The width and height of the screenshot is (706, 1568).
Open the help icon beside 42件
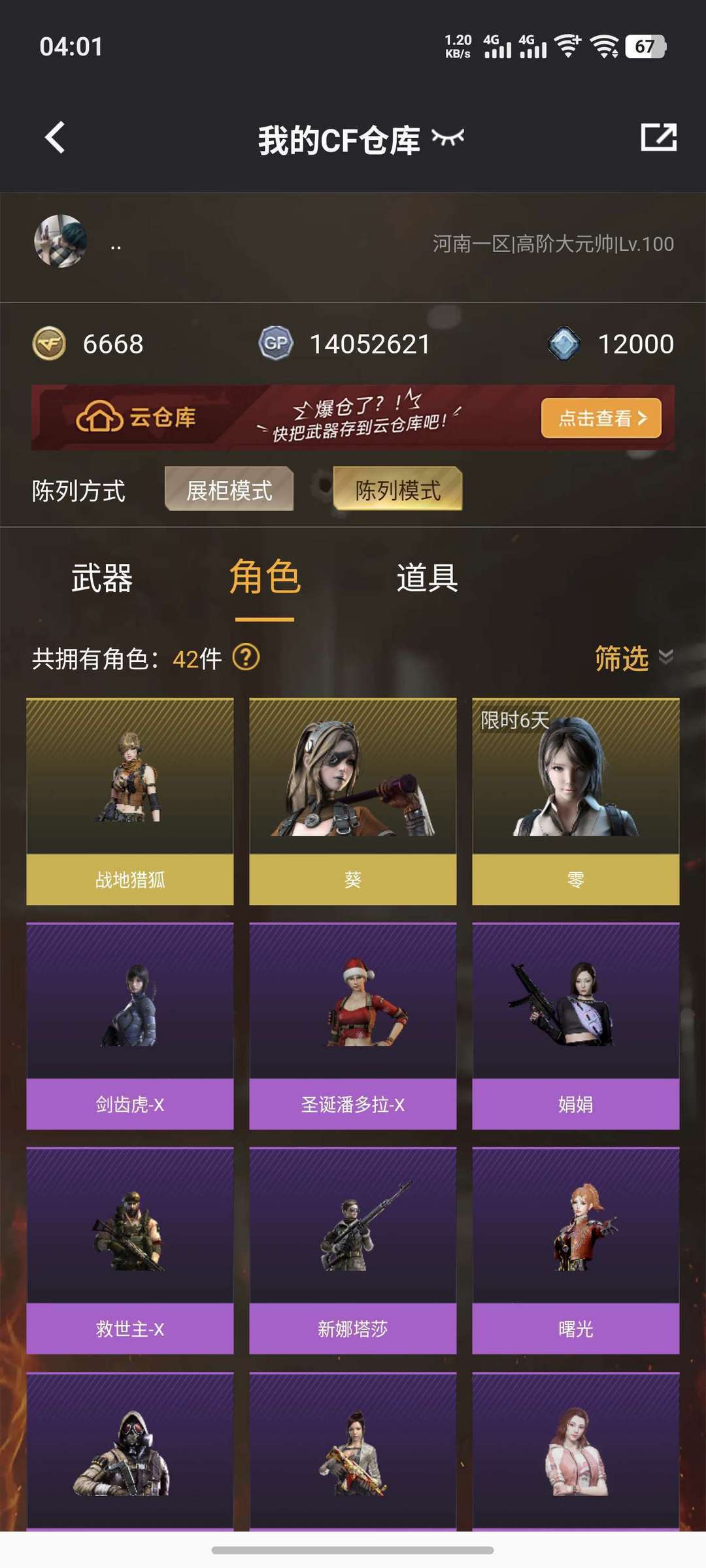point(246,657)
